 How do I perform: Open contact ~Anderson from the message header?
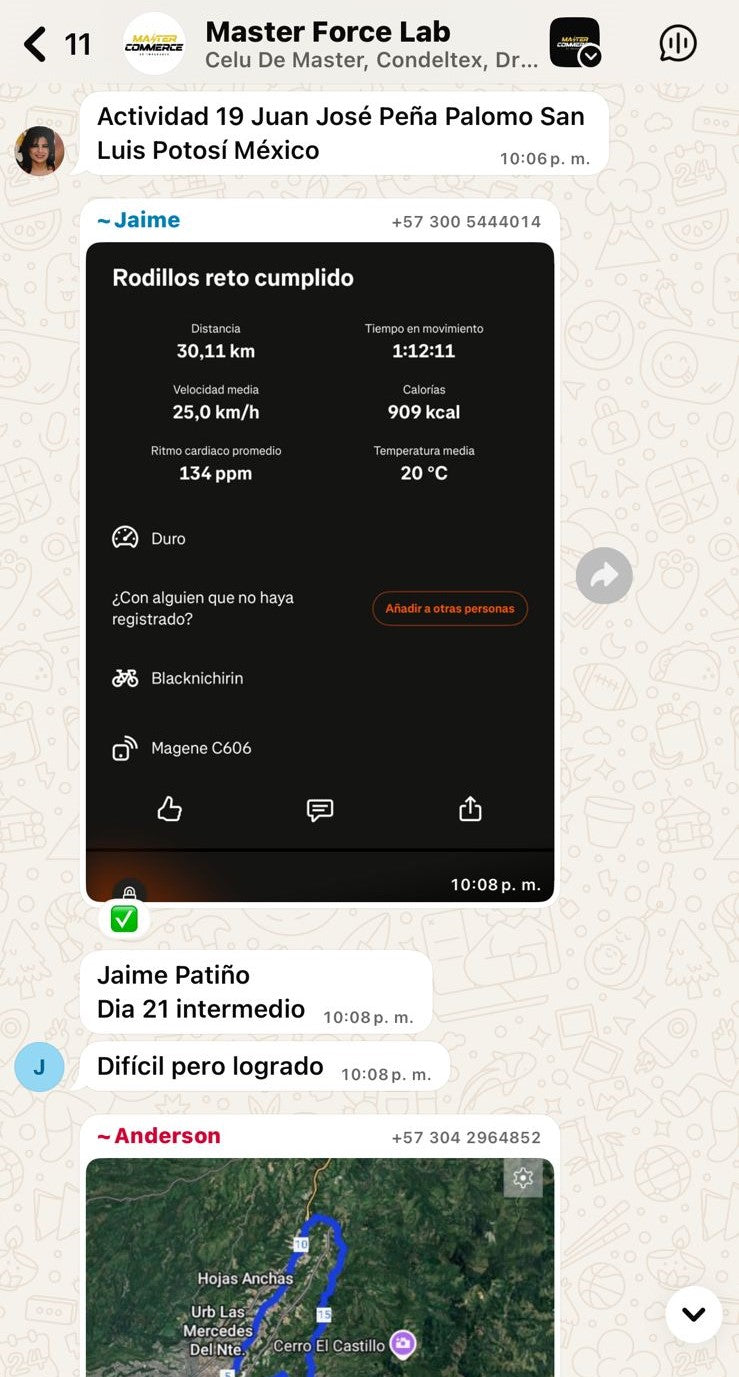[158, 1136]
